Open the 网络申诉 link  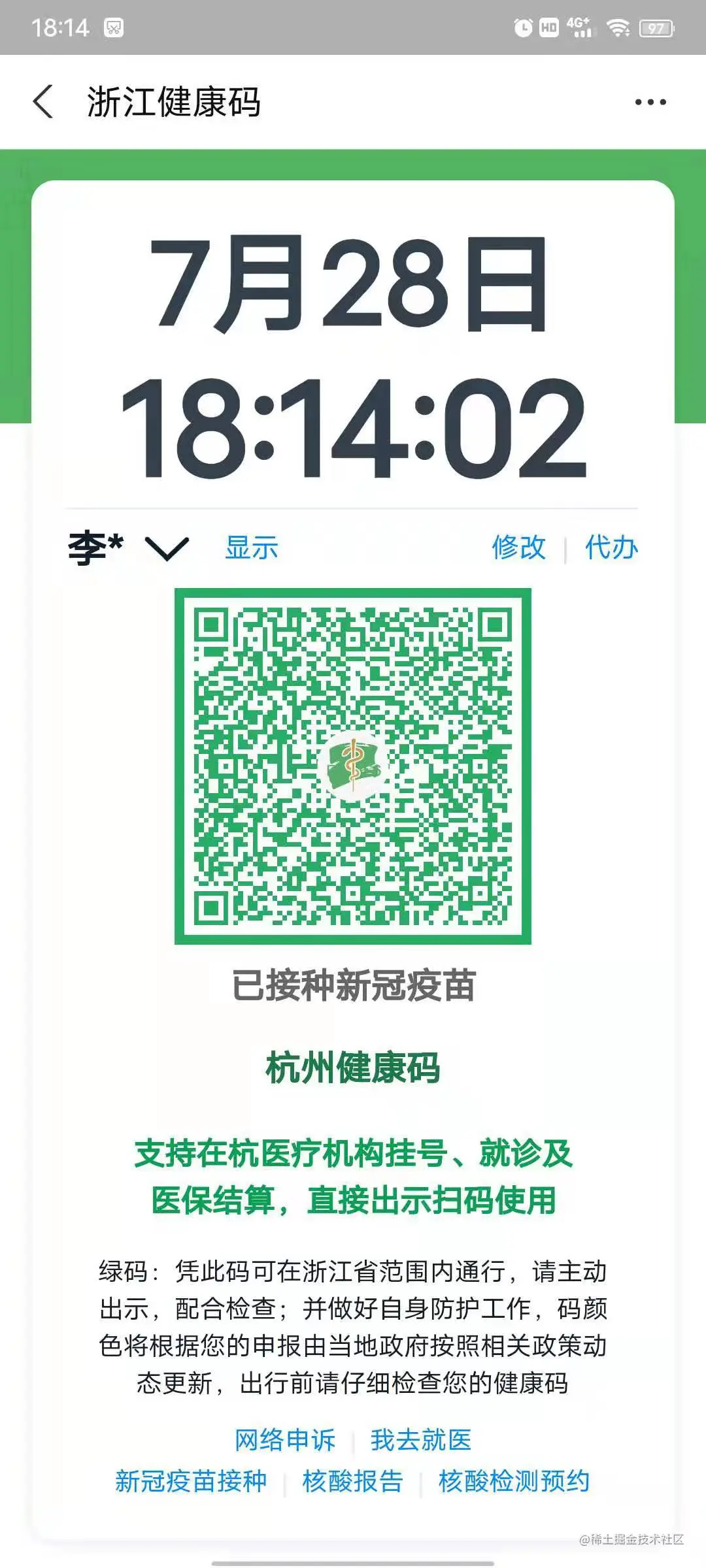(x=285, y=1440)
